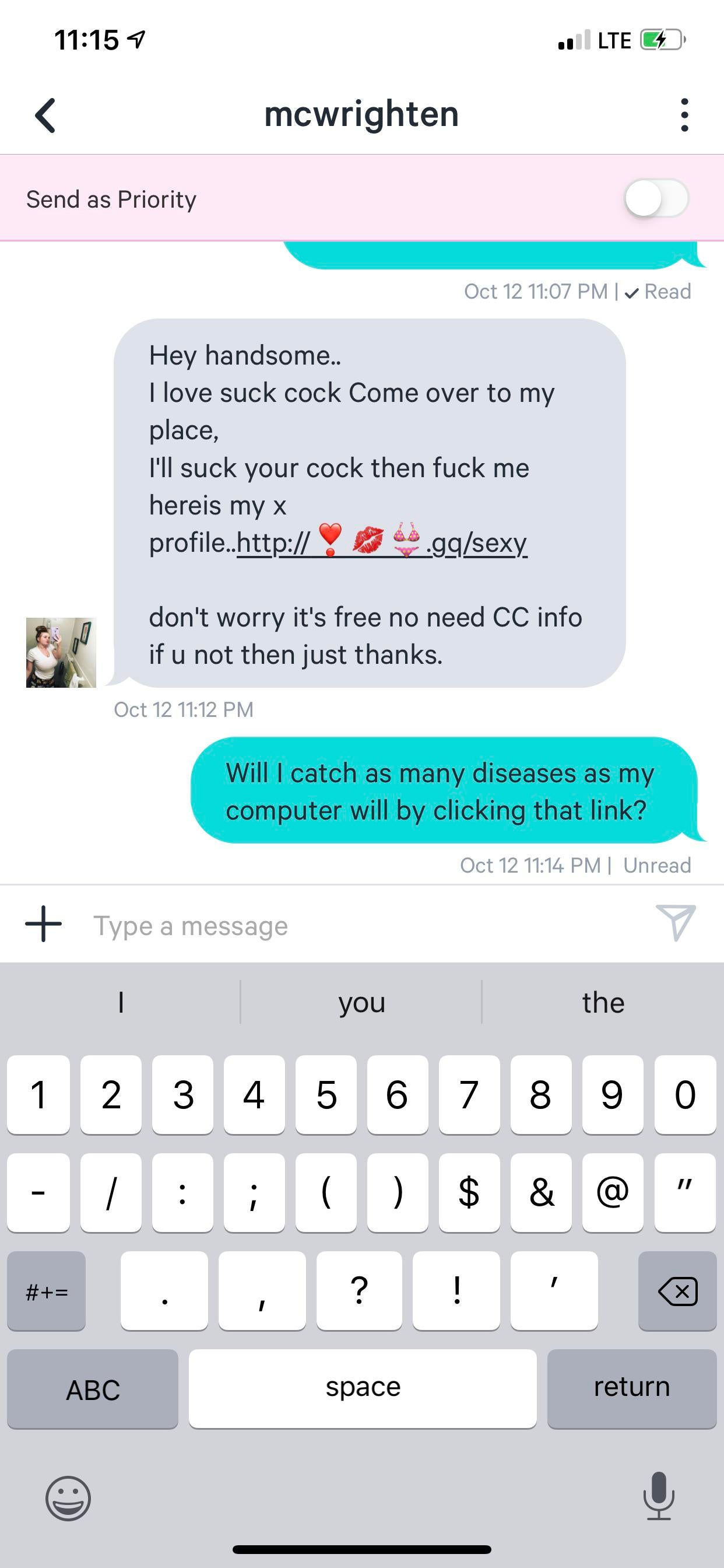Open the plus attachment menu
Screen dimensions: 724x1568
pos(43,924)
